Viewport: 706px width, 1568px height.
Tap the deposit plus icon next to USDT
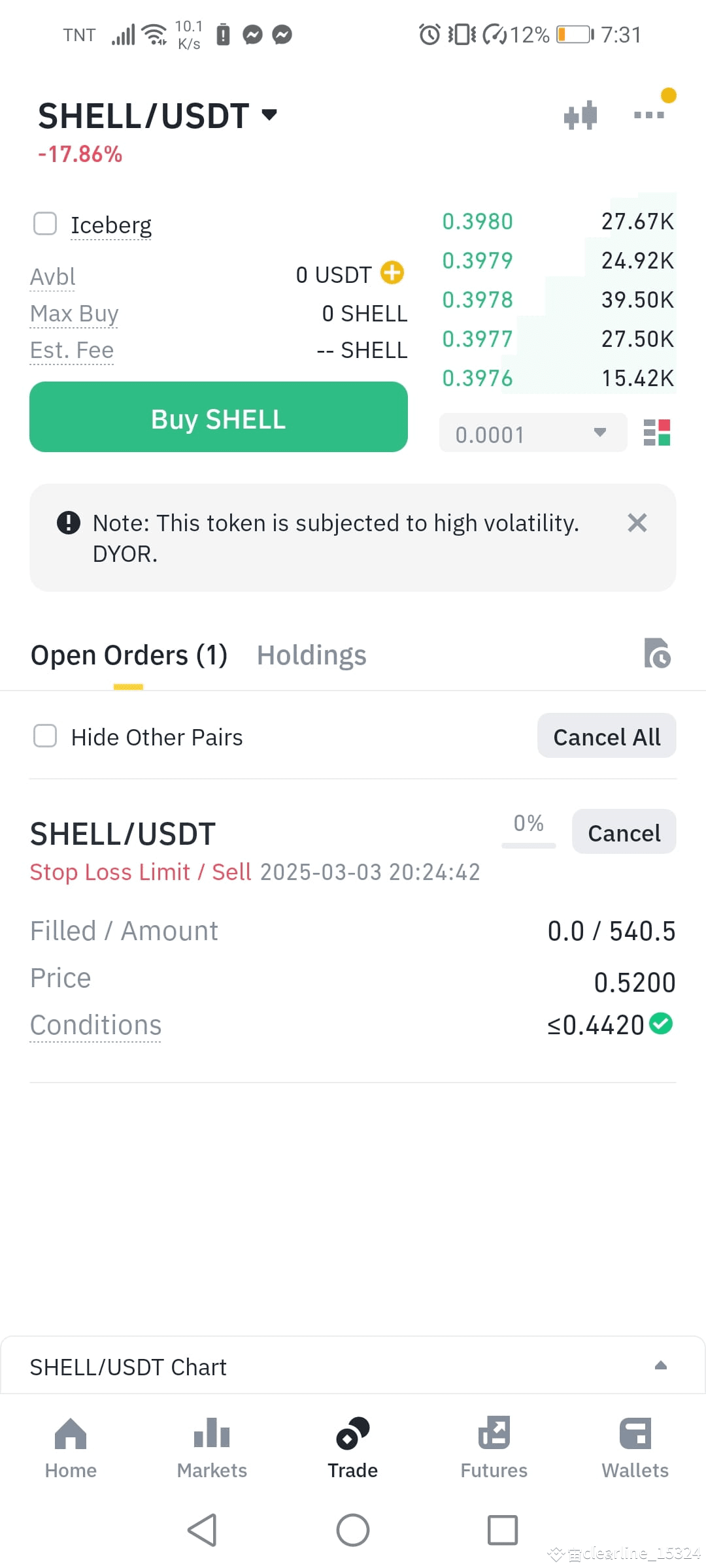392,274
